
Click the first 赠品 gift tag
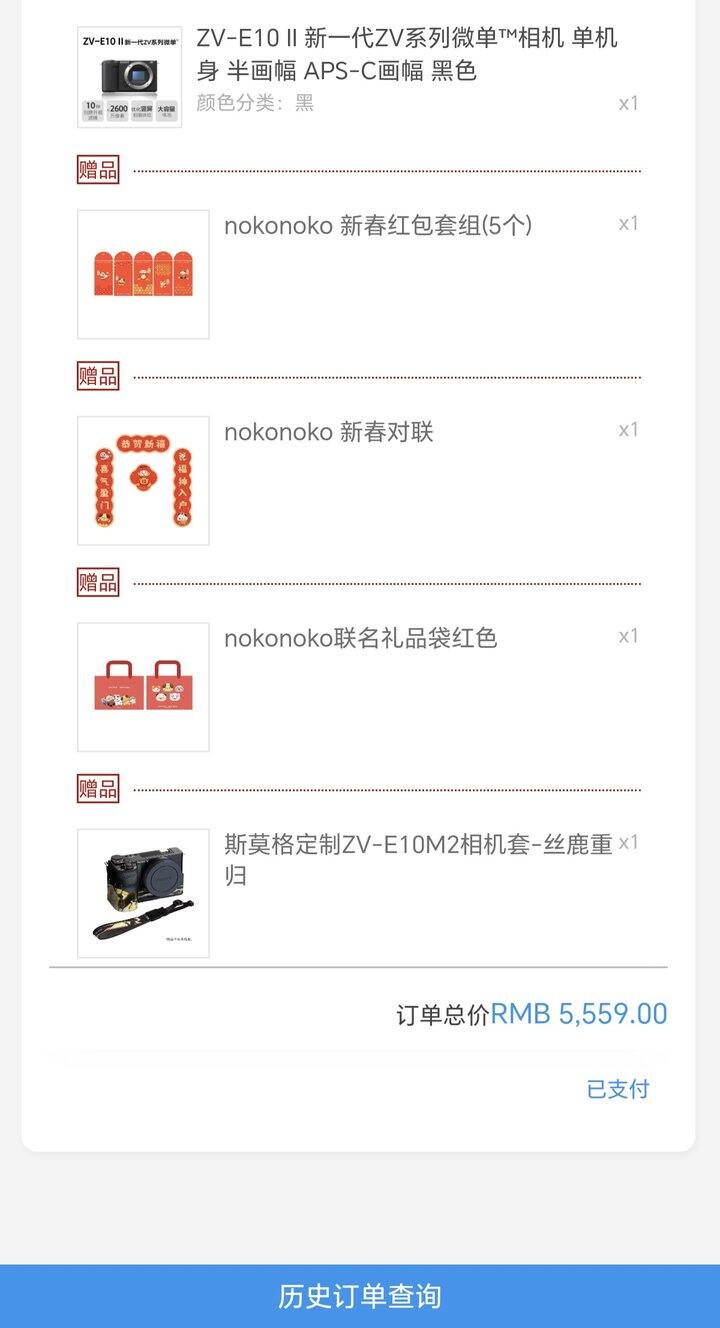click(96, 170)
